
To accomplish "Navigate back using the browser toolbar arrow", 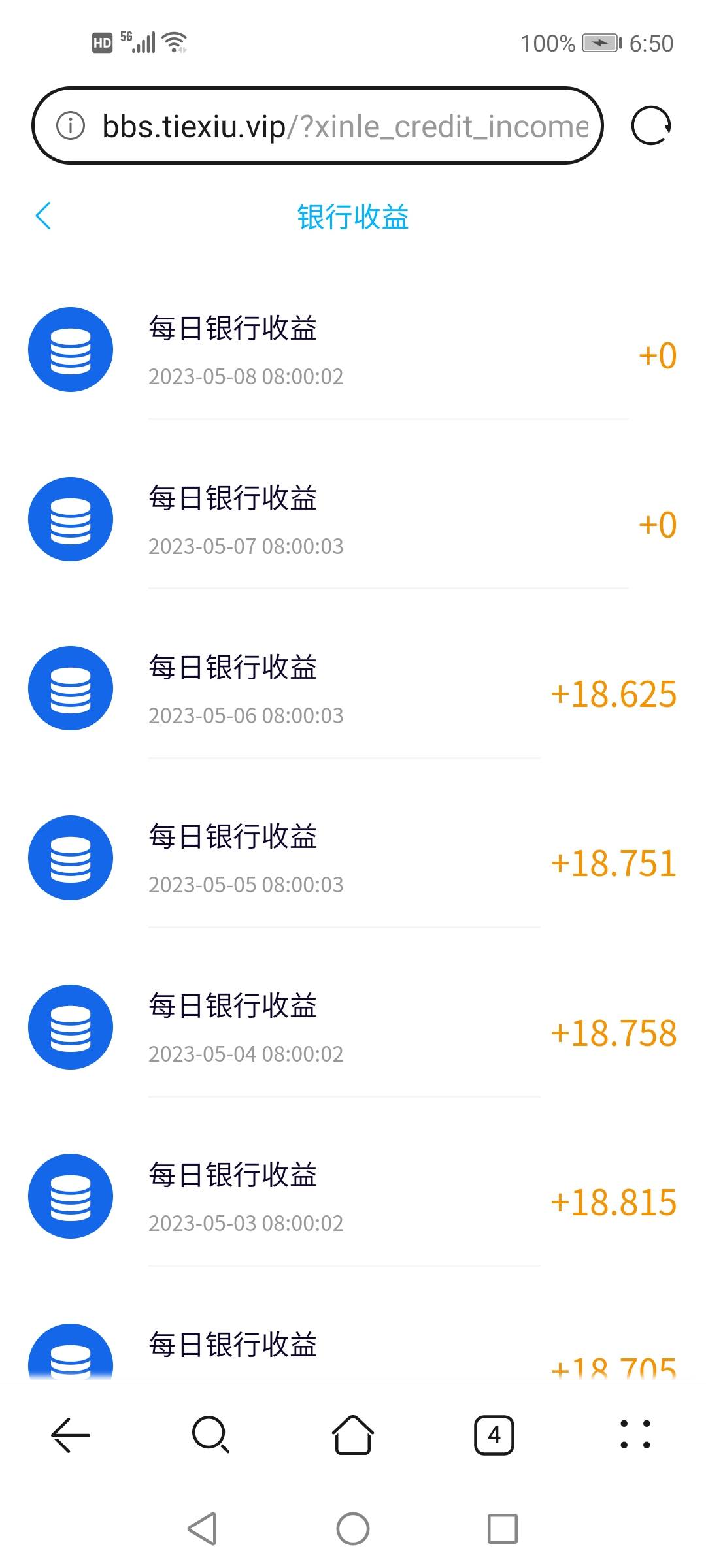I will [x=71, y=1435].
